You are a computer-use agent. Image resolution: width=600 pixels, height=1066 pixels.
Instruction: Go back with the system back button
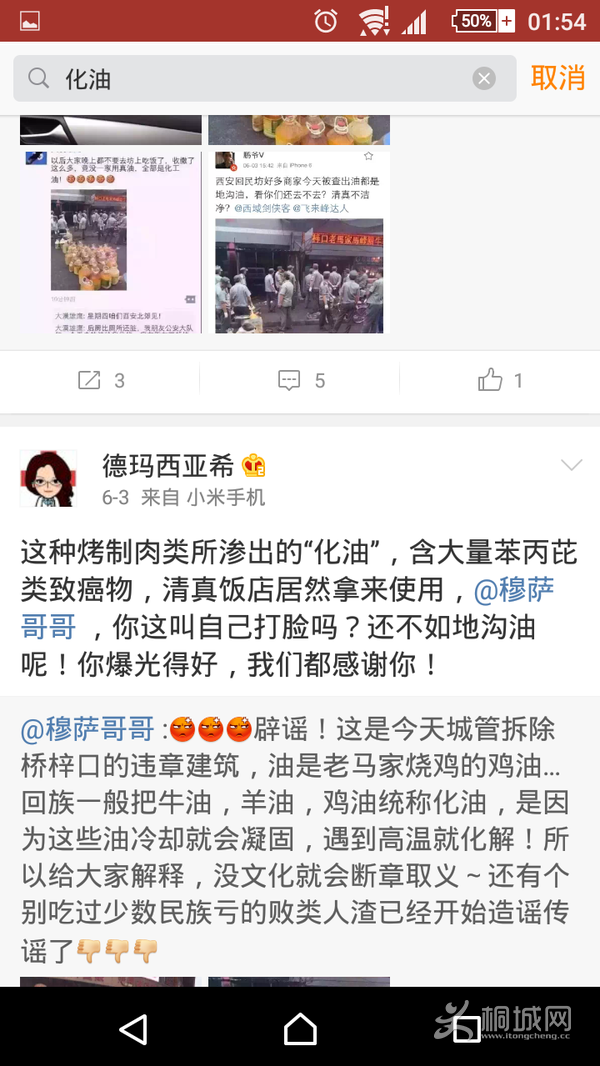pos(132,1027)
